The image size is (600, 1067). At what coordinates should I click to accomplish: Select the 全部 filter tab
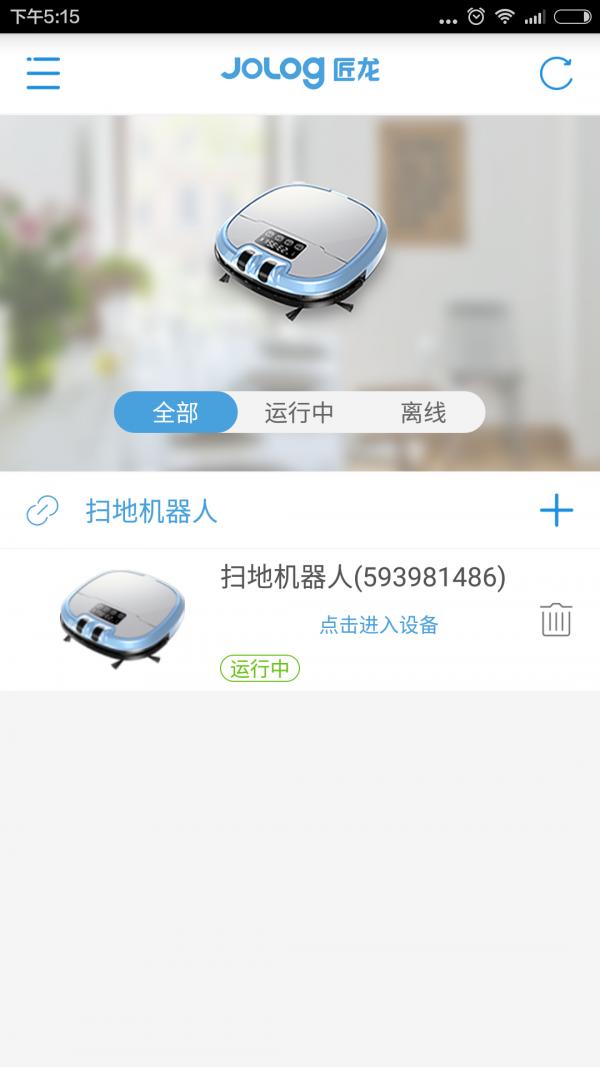point(176,412)
